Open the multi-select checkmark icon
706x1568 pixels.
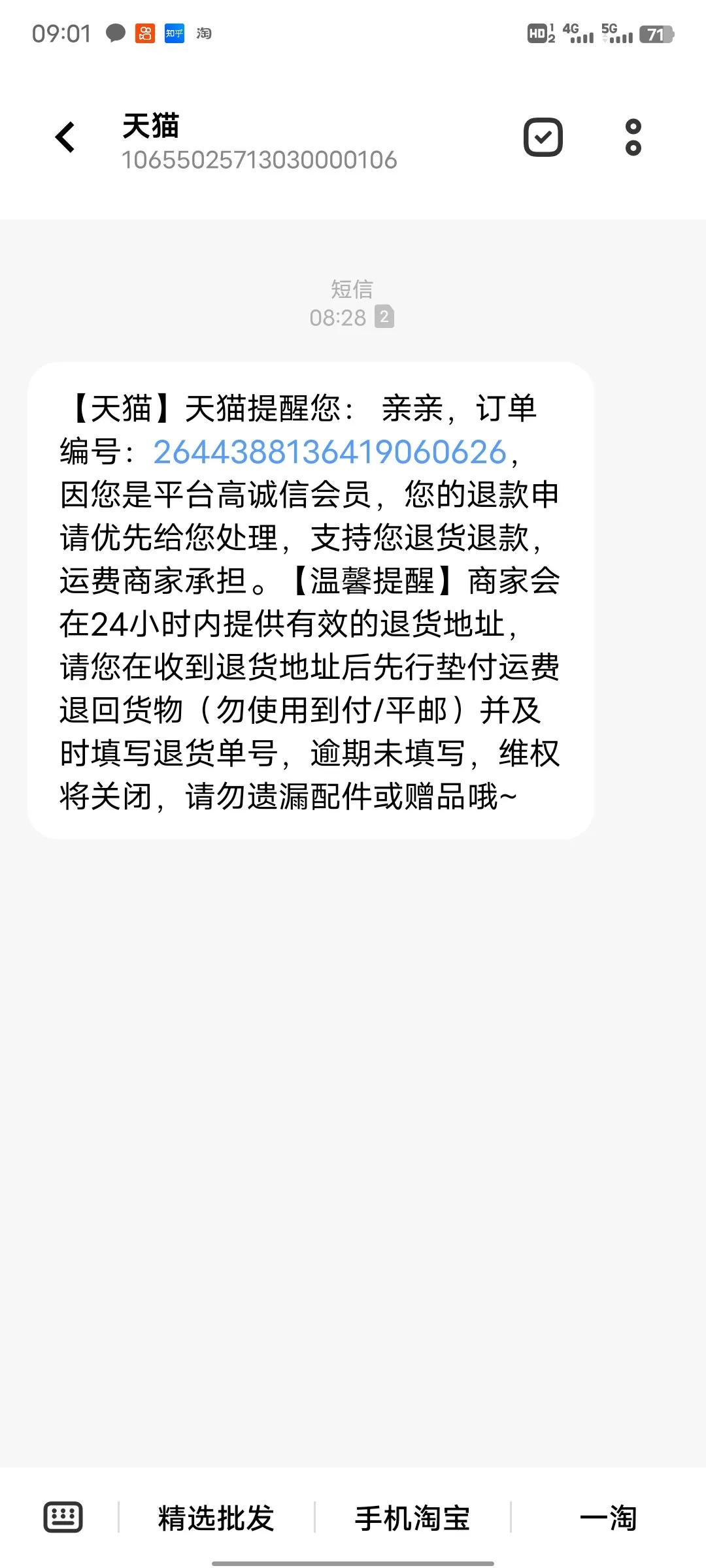tap(541, 137)
